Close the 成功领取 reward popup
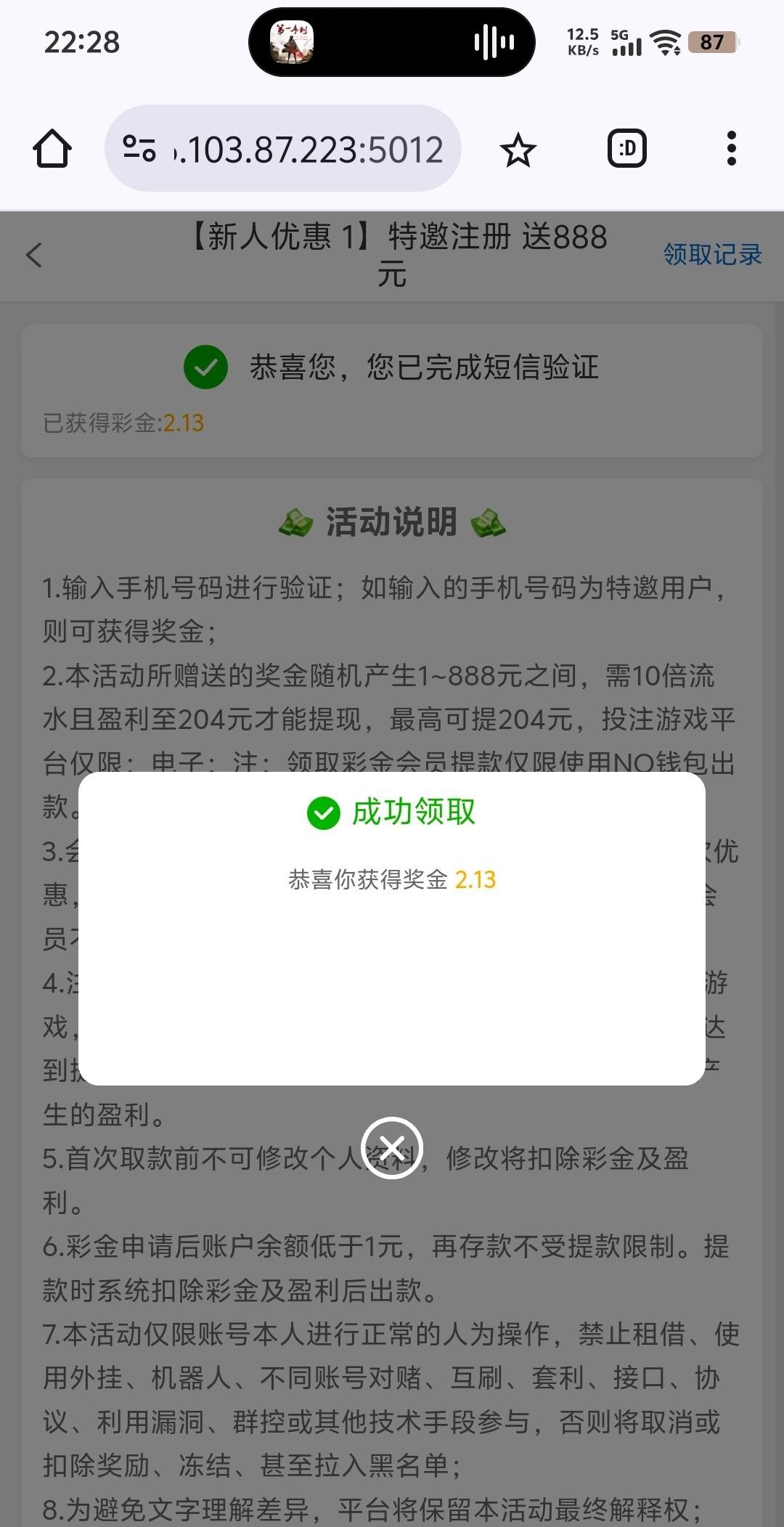Screen dimensions: 784x1527 pos(392,1148)
